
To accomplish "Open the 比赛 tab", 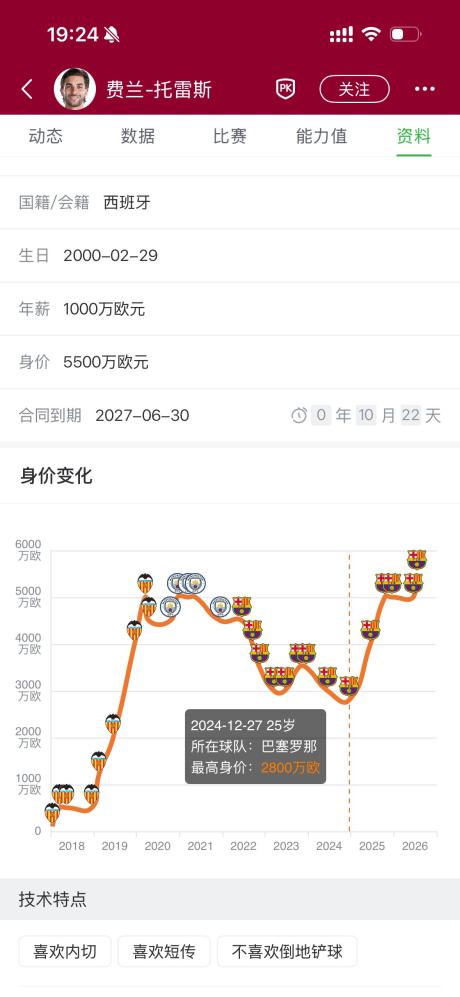I will (230, 136).
